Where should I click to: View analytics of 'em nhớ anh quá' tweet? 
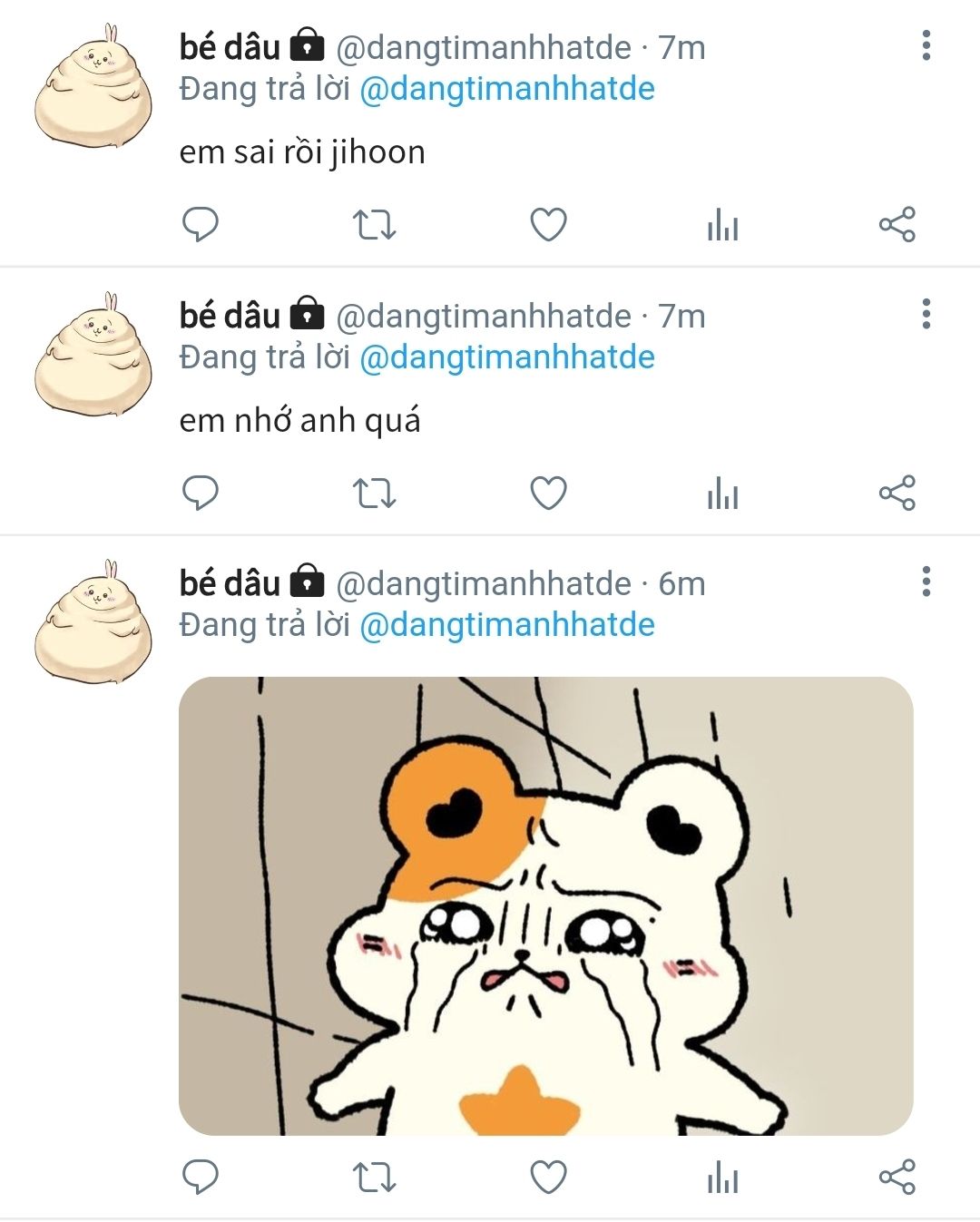[x=722, y=493]
